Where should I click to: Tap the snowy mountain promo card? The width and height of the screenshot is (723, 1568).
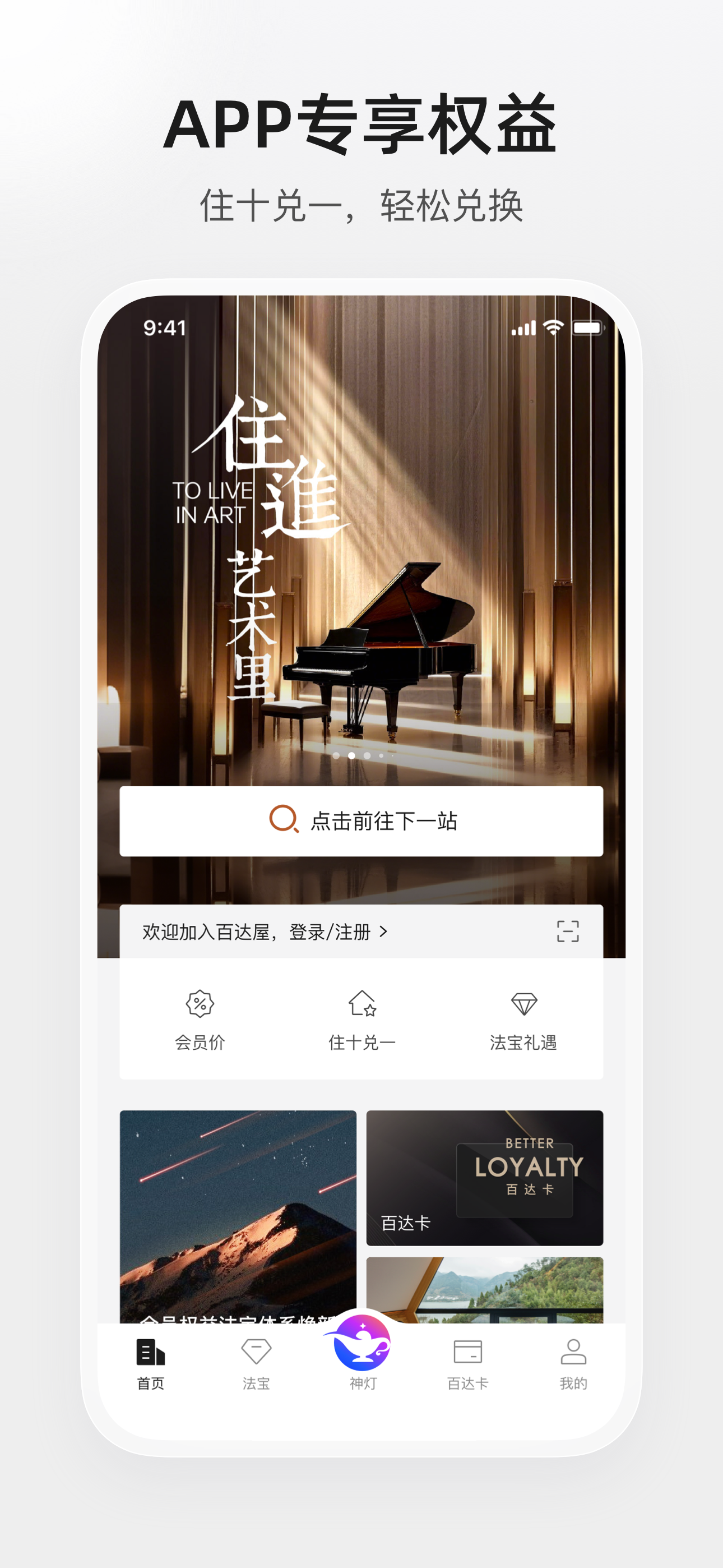238,1211
